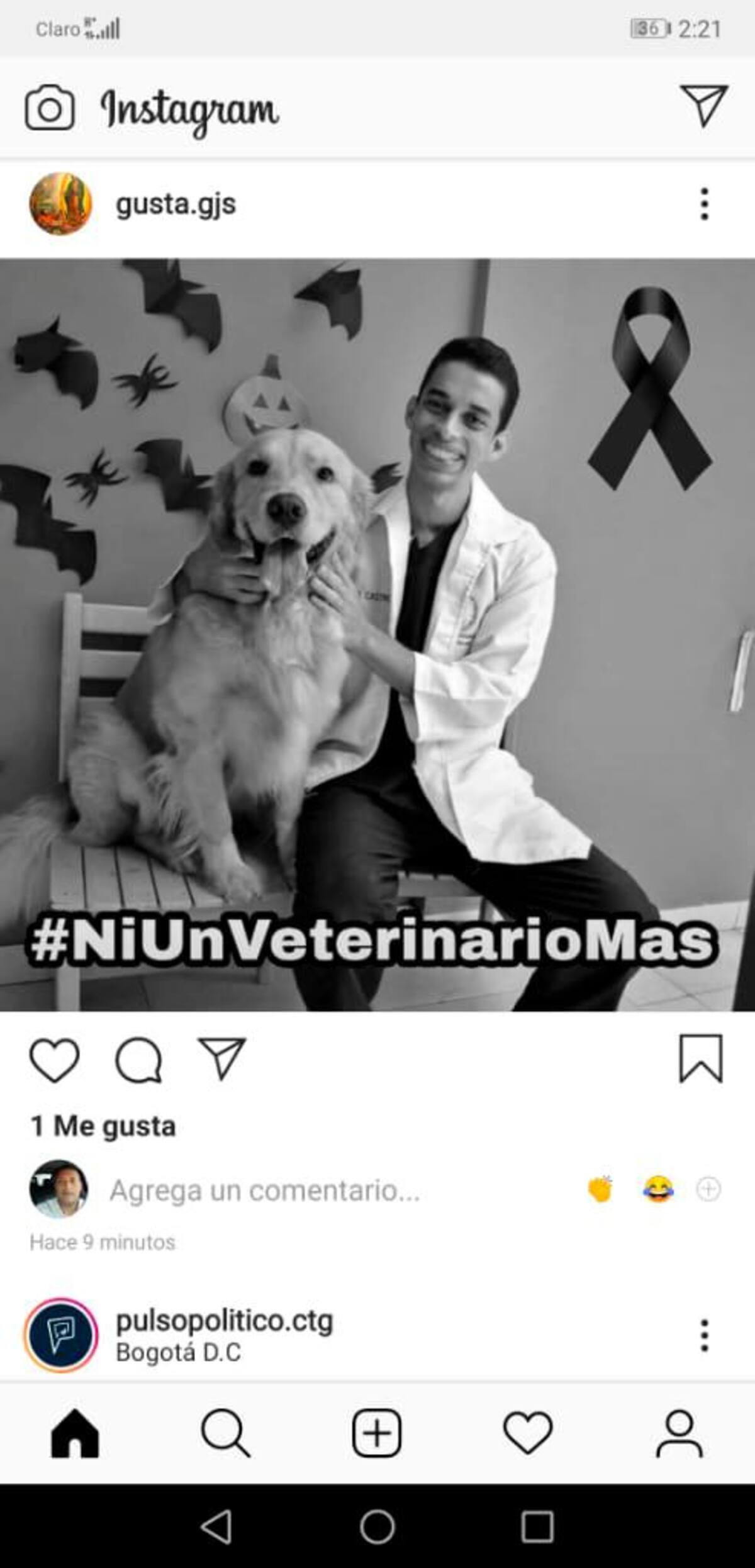Tap the Agrega un comentario field

(264, 1190)
